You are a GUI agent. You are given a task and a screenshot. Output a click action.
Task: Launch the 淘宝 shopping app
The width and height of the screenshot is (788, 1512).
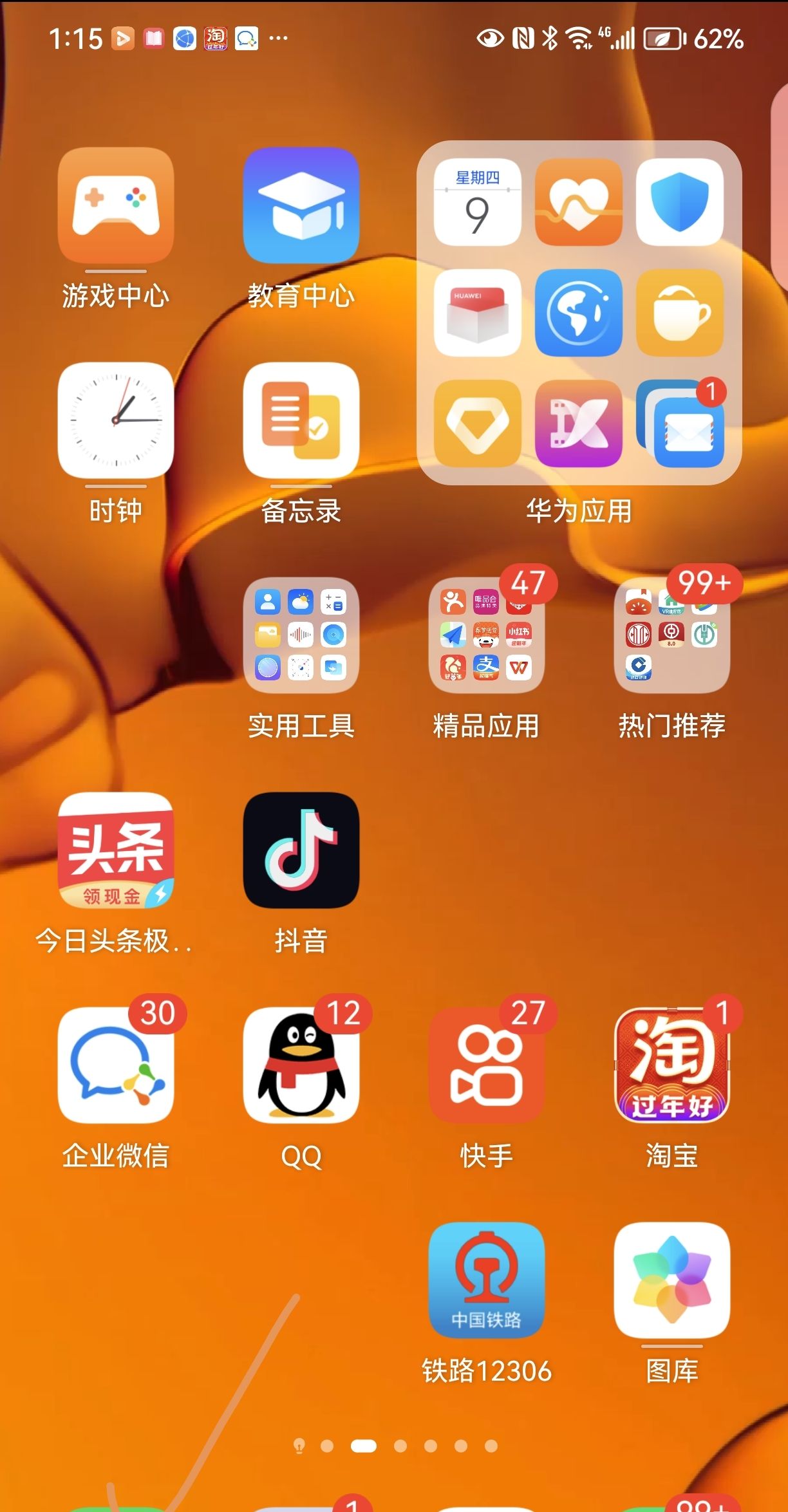671,1065
